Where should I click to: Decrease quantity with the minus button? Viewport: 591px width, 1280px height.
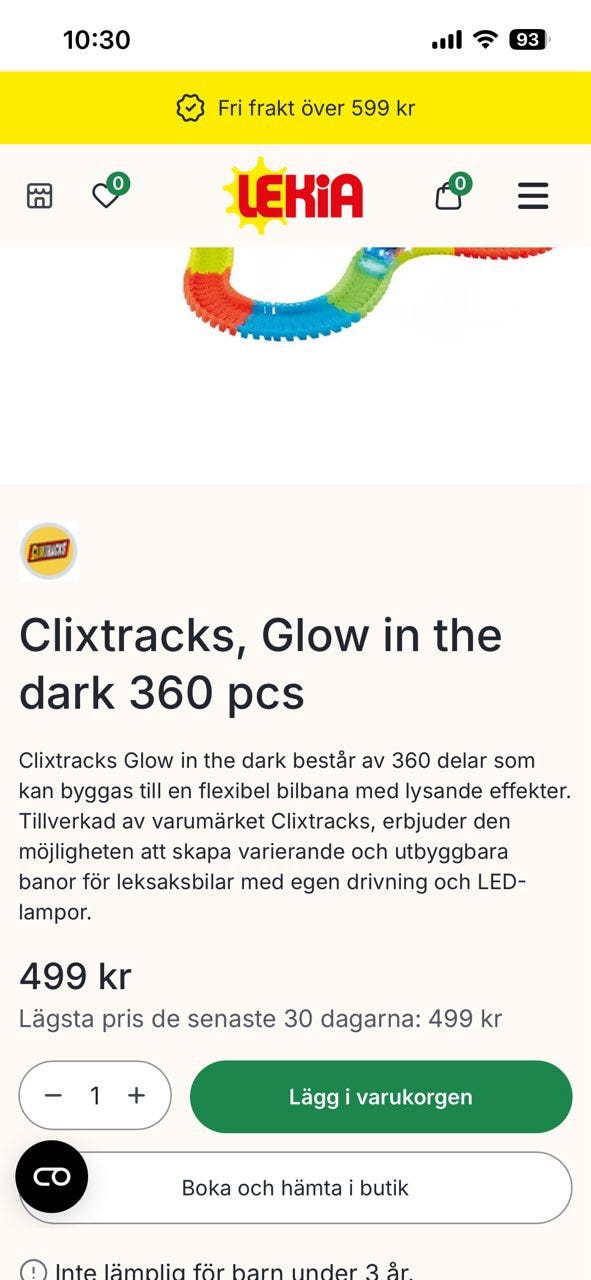click(54, 1096)
